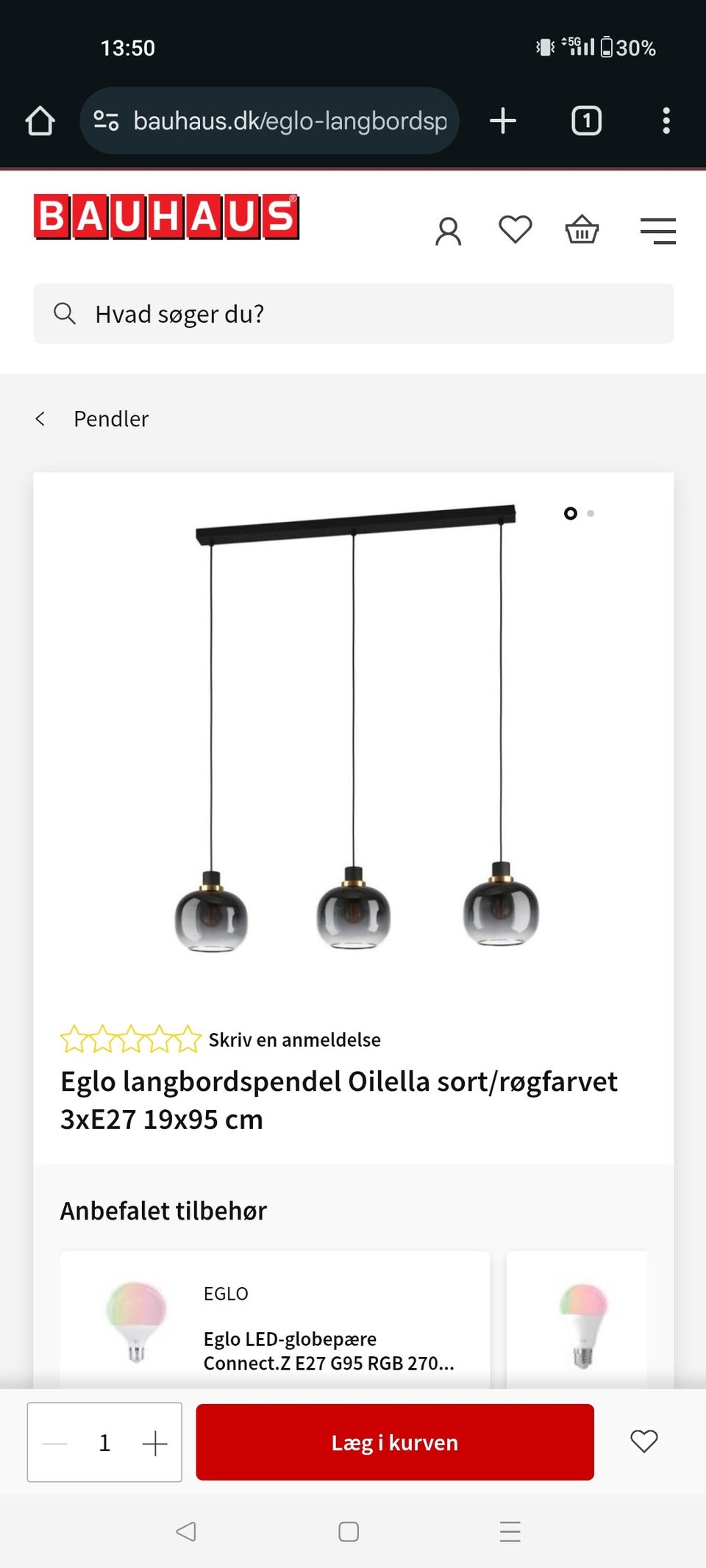Go back using the Pendler chevron
Viewport: 706px width, 1568px height.
pyautogui.click(x=41, y=418)
